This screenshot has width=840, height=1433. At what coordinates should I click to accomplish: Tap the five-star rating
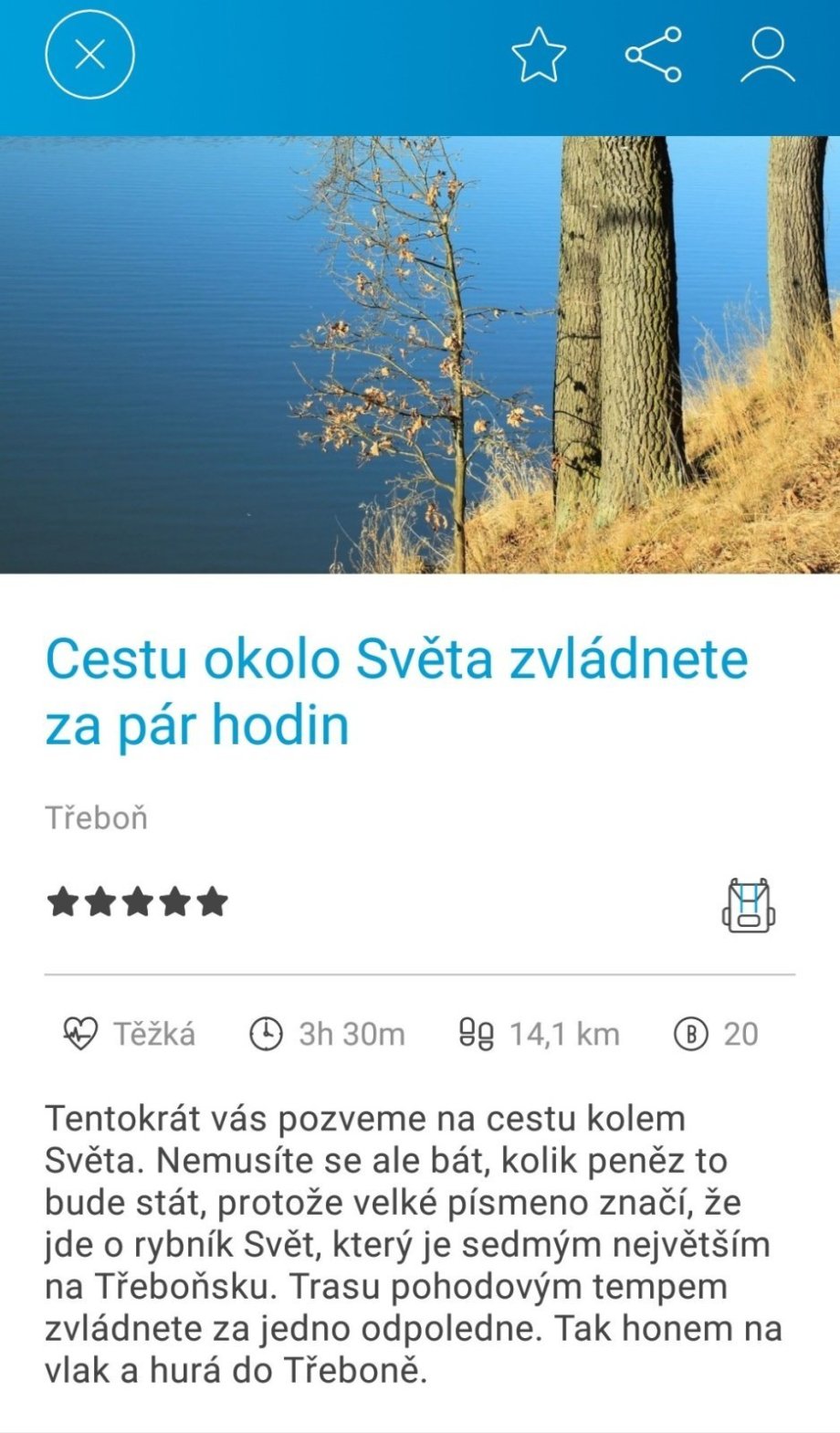pyautogui.click(x=137, y=901)
